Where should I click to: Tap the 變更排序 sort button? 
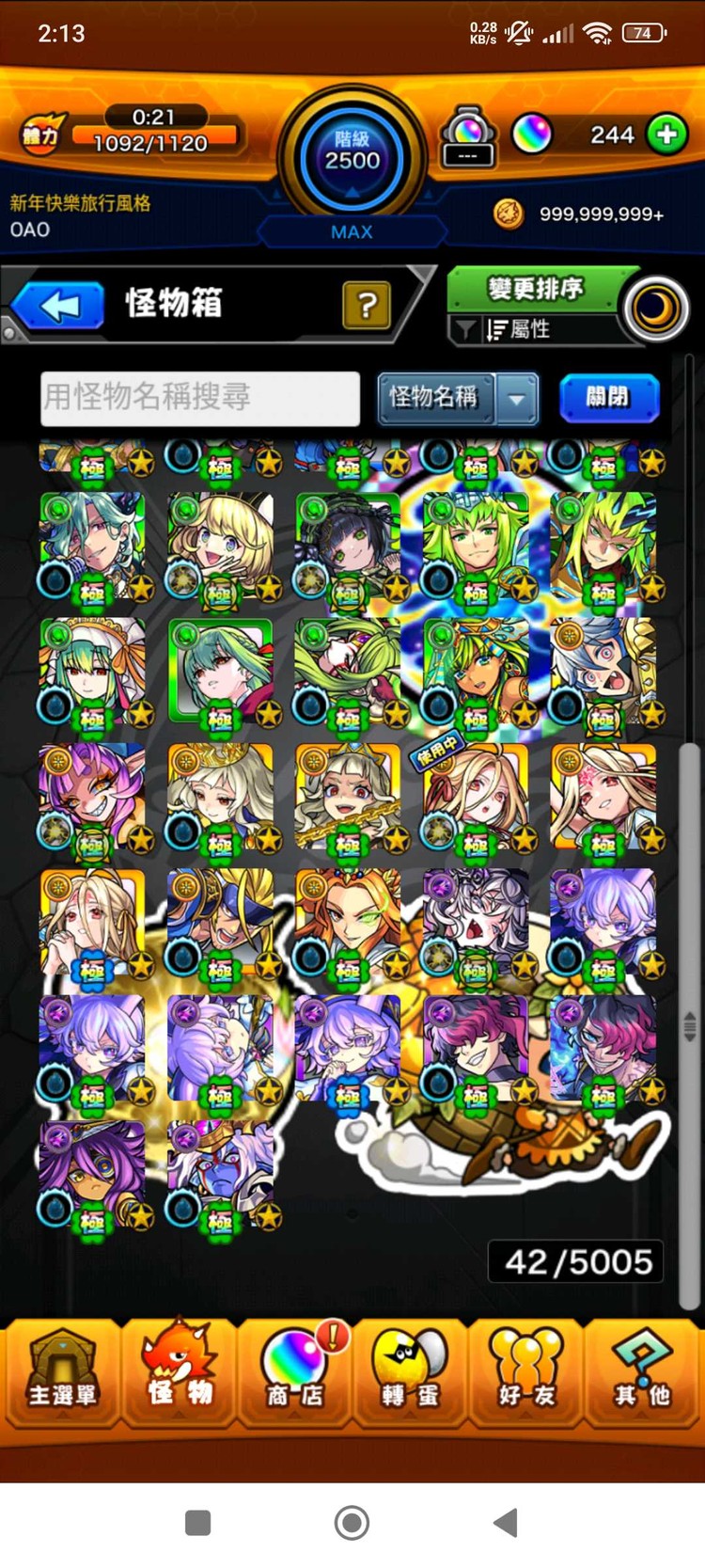pyautogui.click(x=536, y=289)
